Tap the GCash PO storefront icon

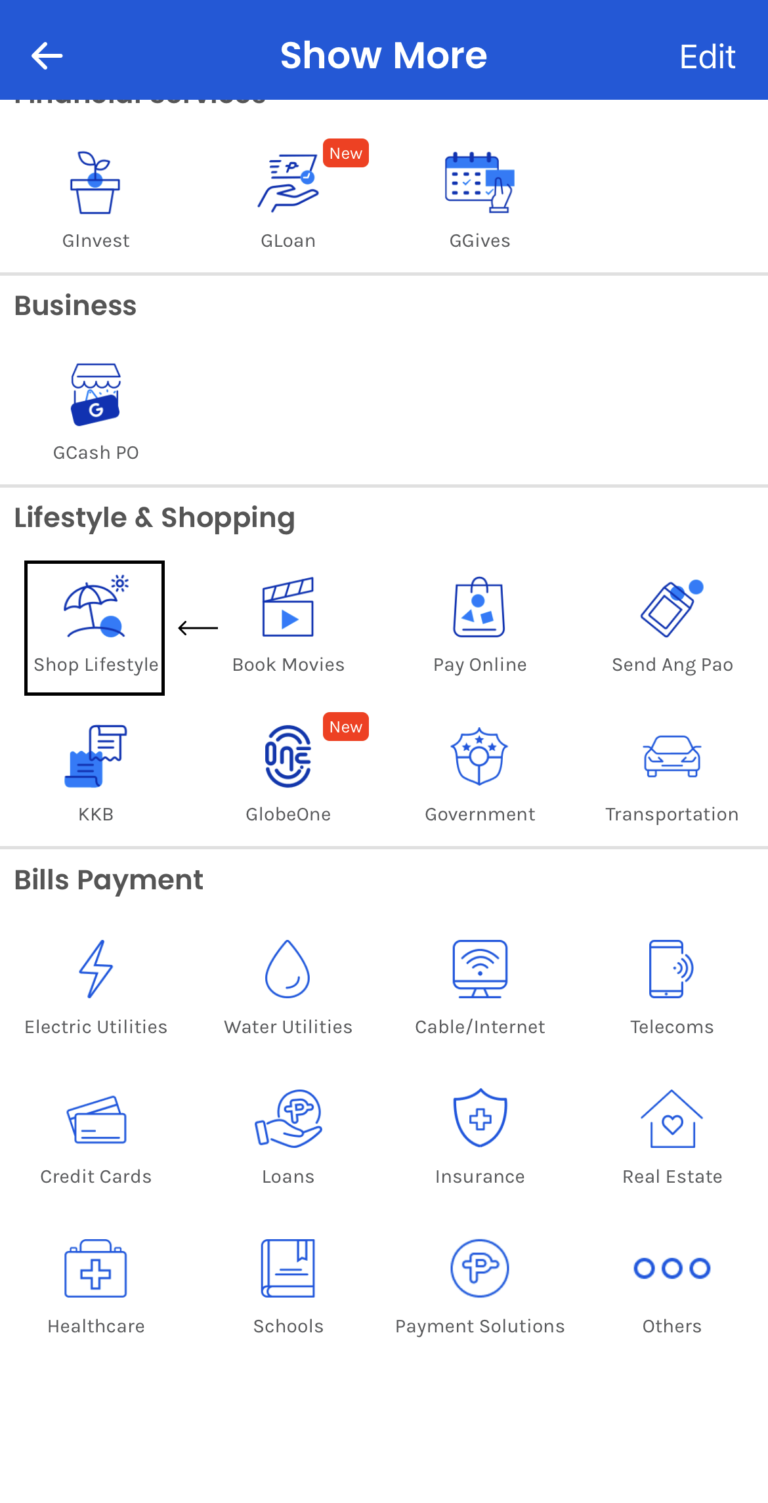tap(95, 394)
